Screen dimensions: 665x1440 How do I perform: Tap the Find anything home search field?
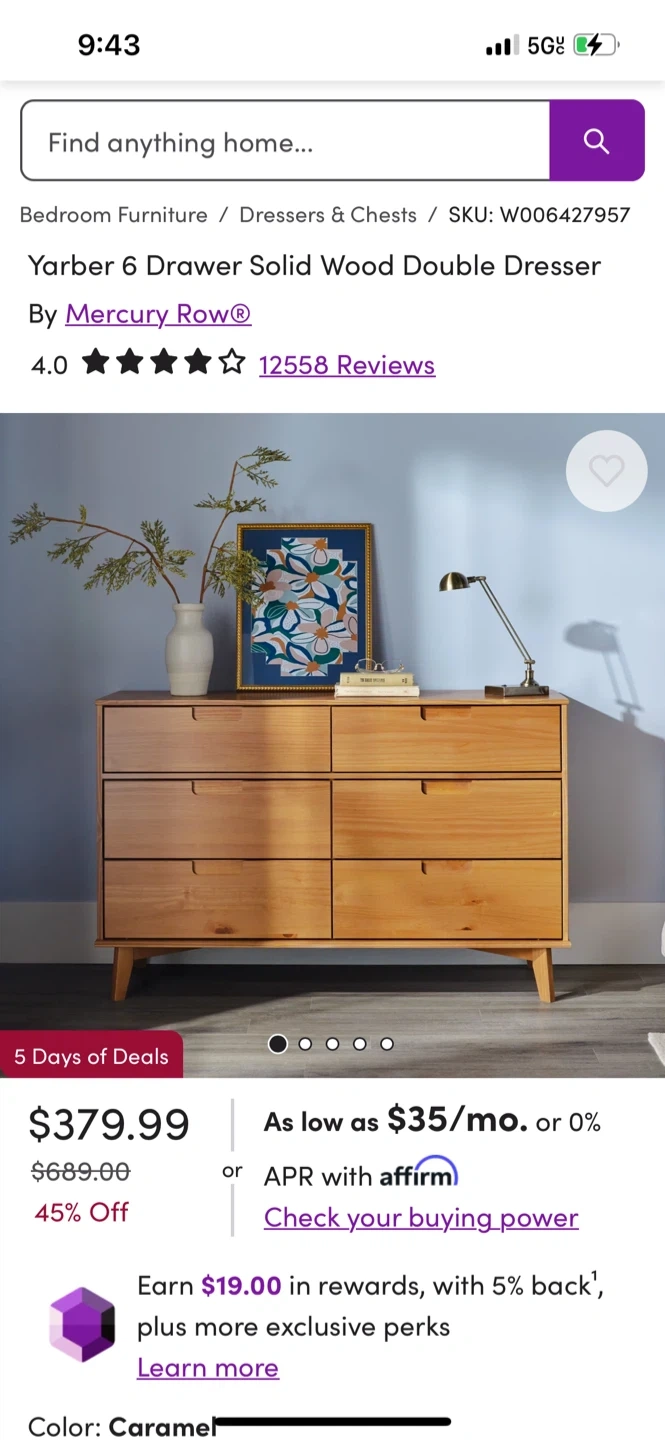(285, 141)
